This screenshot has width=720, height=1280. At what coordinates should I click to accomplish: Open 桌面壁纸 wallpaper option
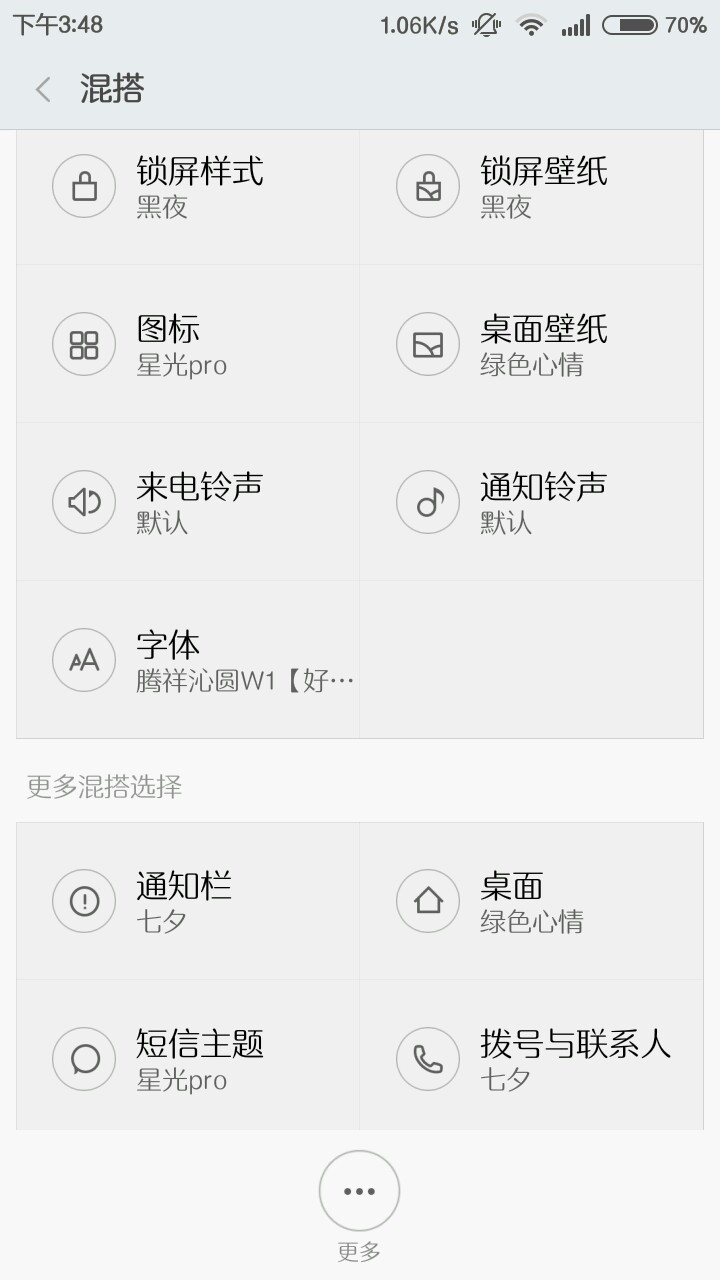(532, 345)
